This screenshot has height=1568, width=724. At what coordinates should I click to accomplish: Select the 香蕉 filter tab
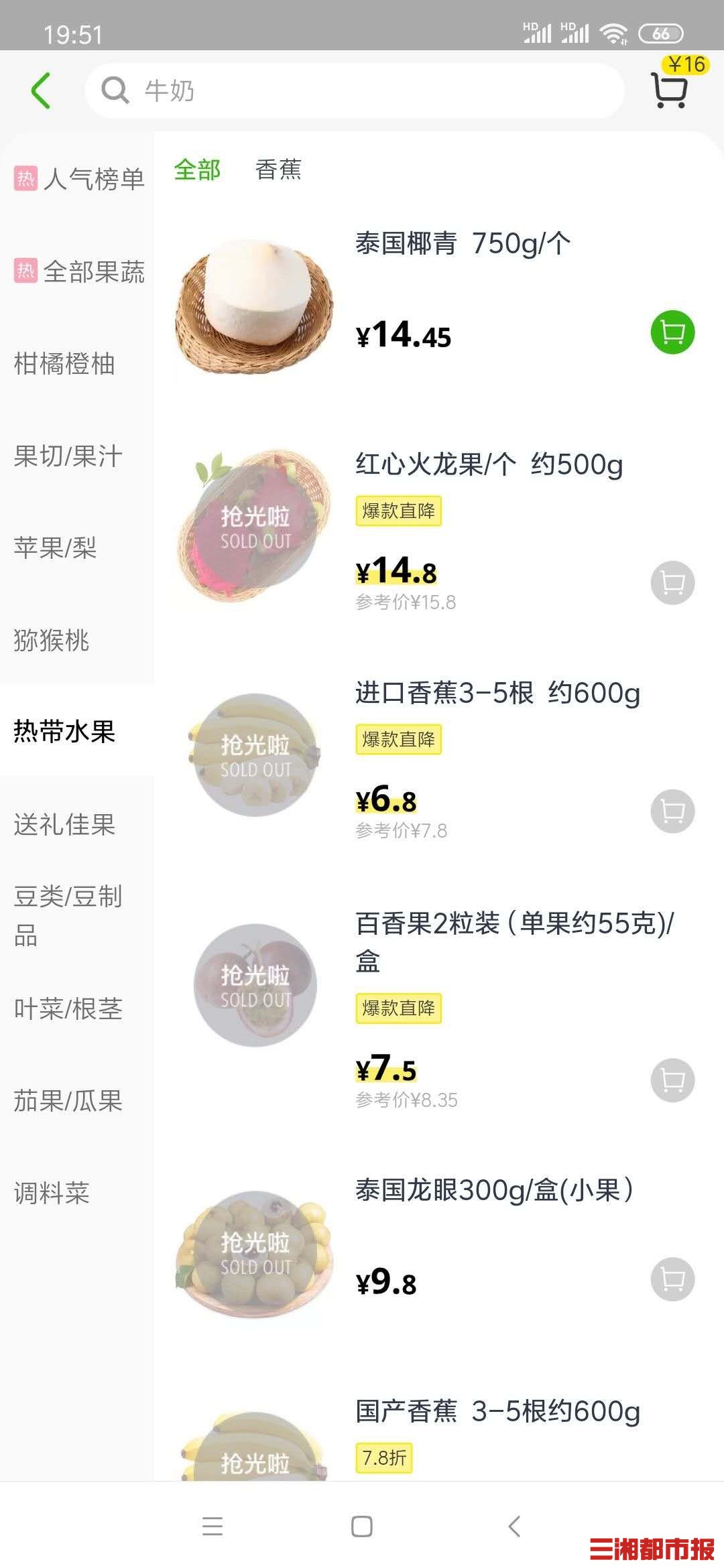click(278, 170)
